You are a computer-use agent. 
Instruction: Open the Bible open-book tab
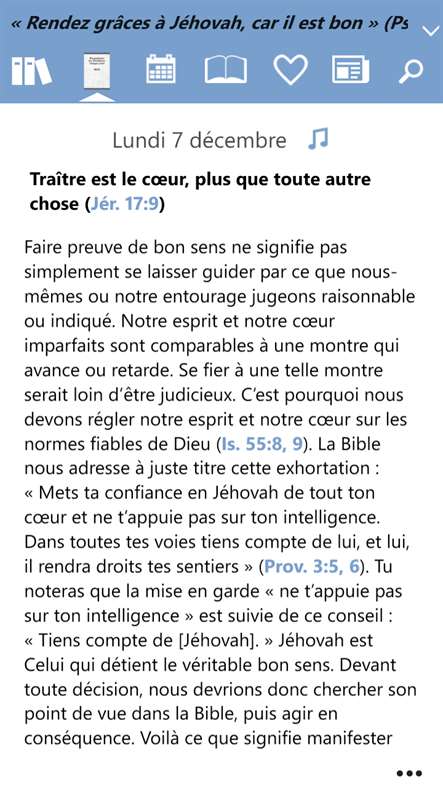(x=226, y=69)
